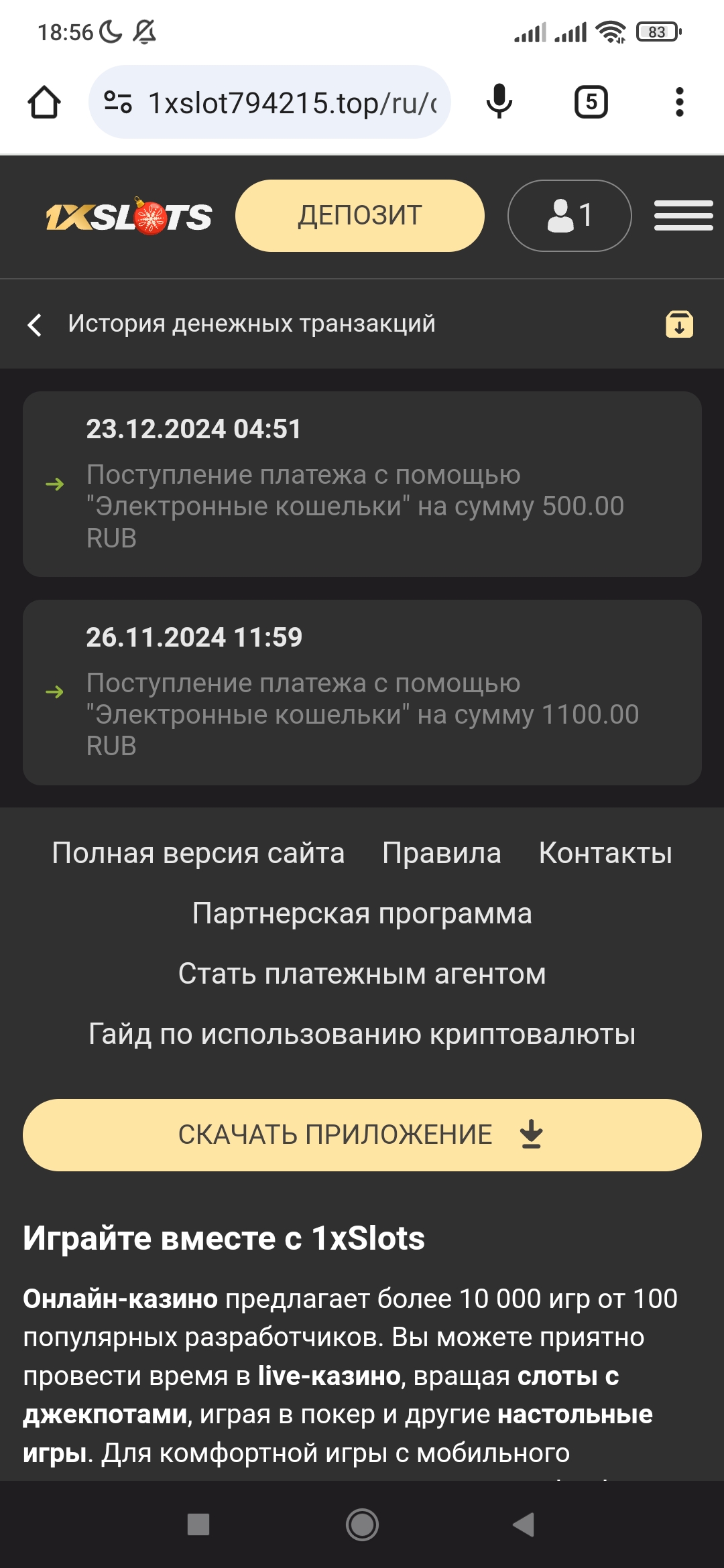Open the user account button
724x1568 pixels.
569,216
